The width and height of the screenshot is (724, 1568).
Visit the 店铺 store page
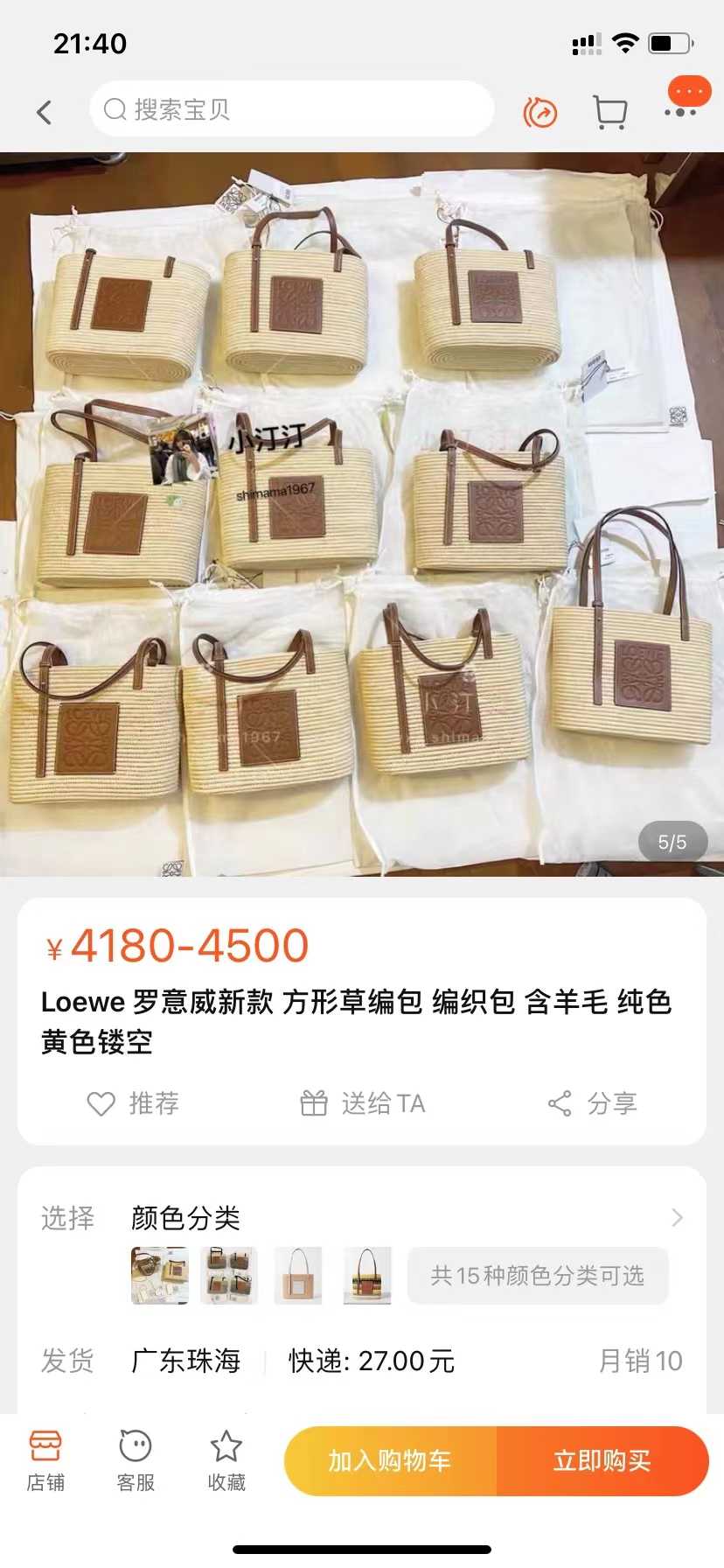coord(45,1459)
